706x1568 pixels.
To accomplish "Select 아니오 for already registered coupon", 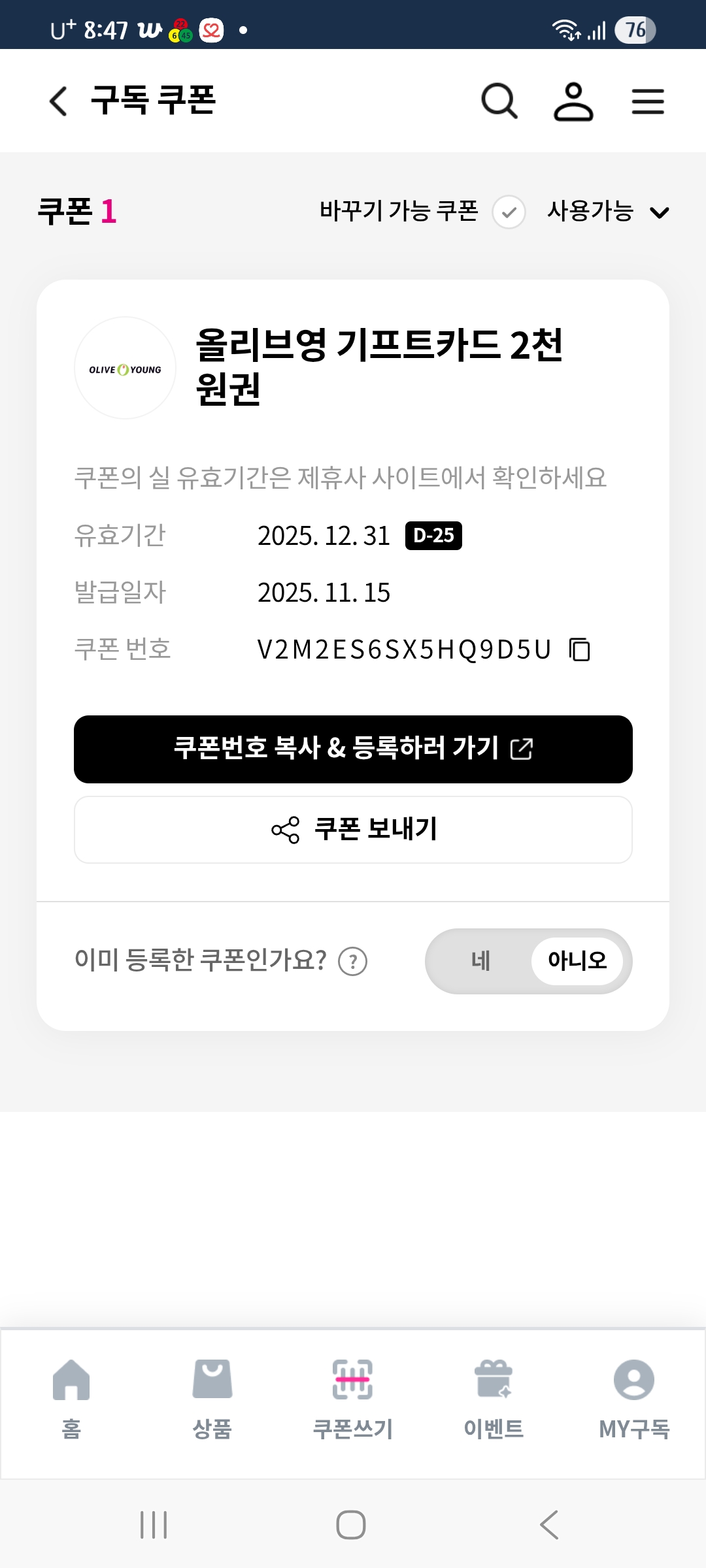I will (x=577, y=961).
